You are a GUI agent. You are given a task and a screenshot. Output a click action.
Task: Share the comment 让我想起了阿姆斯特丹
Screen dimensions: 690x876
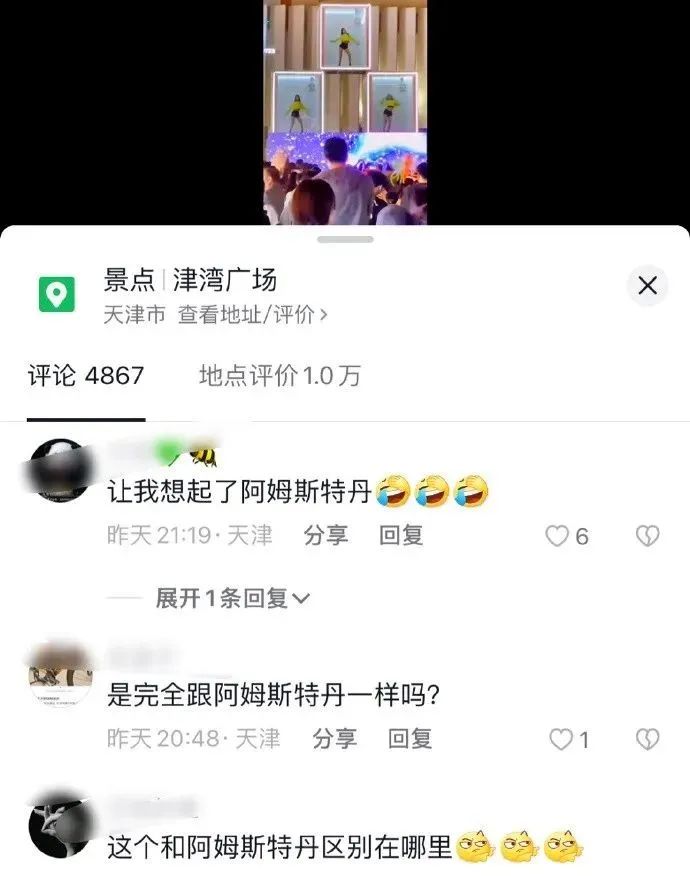coord(326,535)
